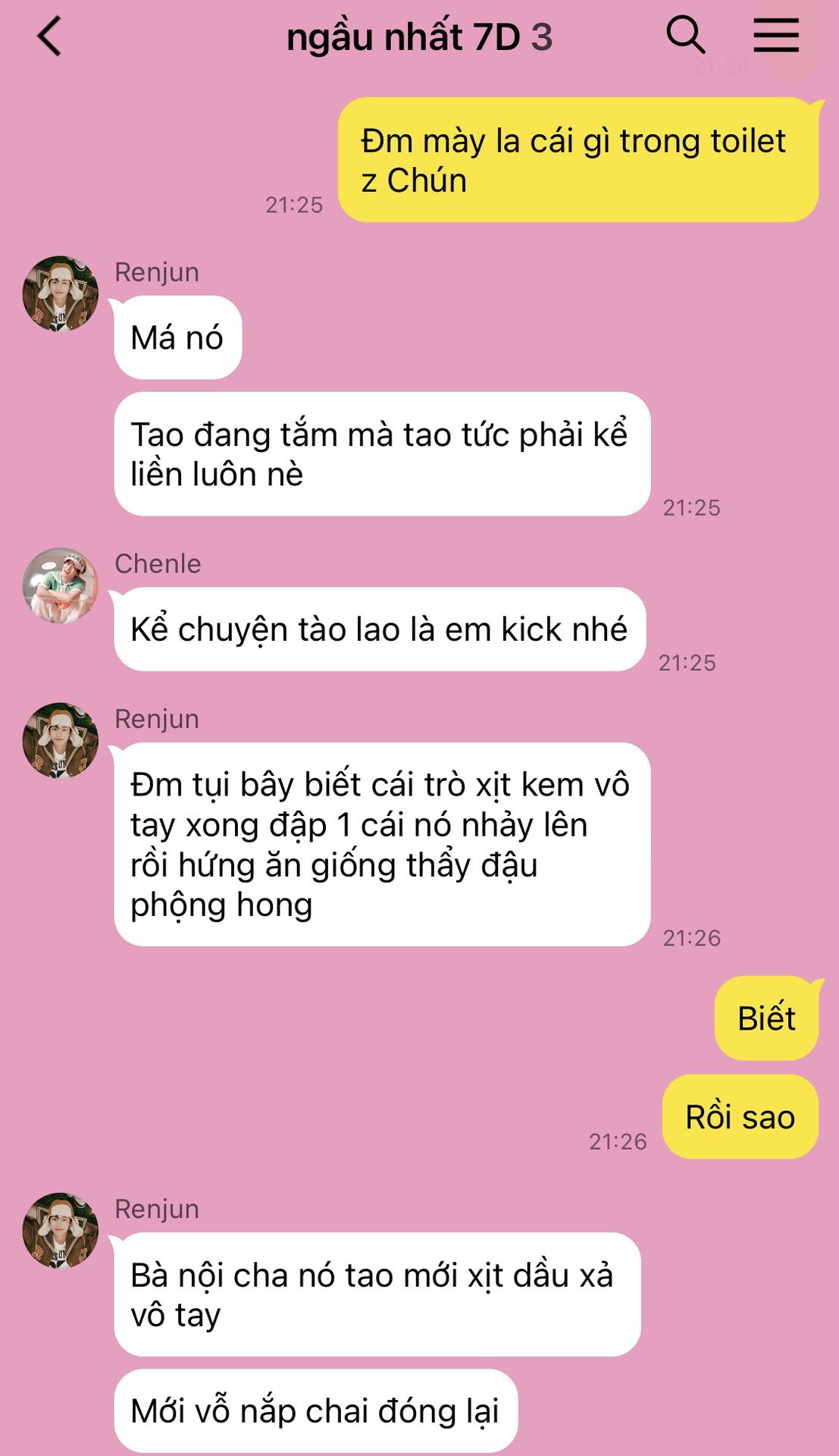
Task: Tap Renjun's avatar beside "Má nó"
Action: [x=61, y=293]
